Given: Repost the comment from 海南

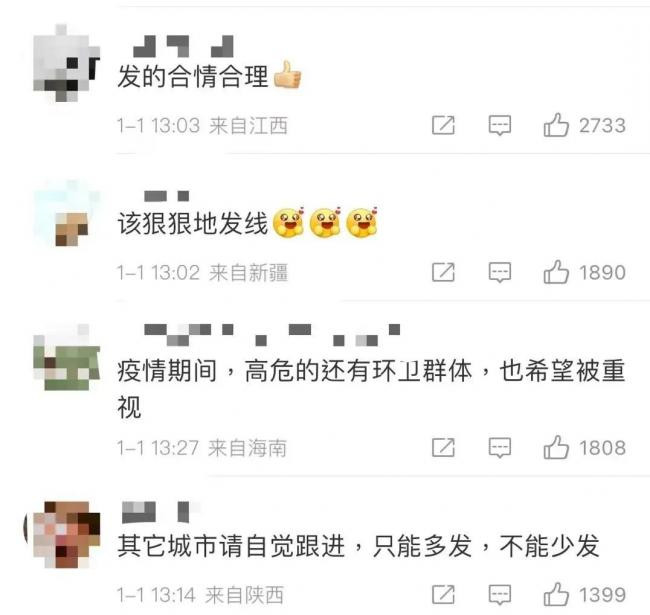Looking at the screenshot, I should [x=443, y=448].
